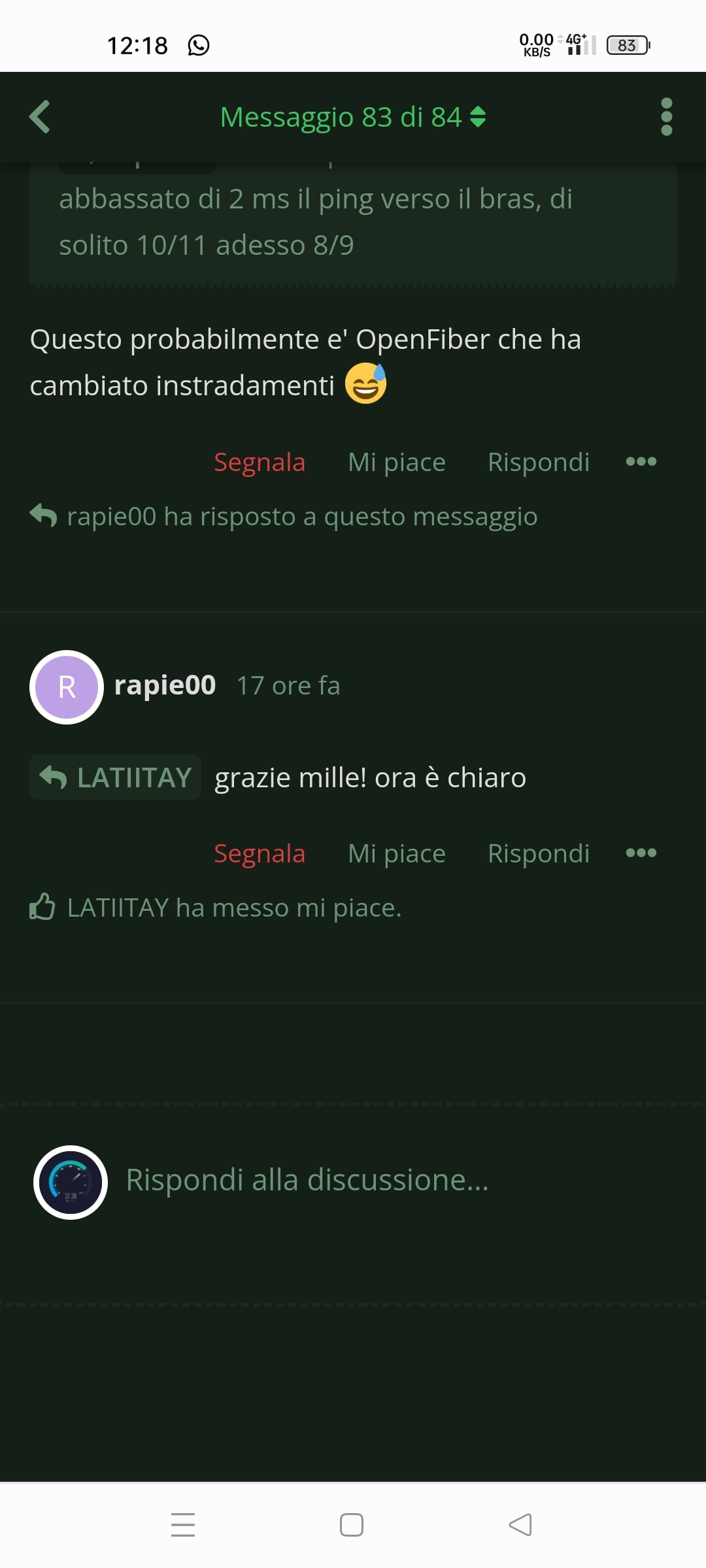Report the OpenFiber post with Segnala
The width and height of the screenshot is (706, 1568).
[260, 462]
